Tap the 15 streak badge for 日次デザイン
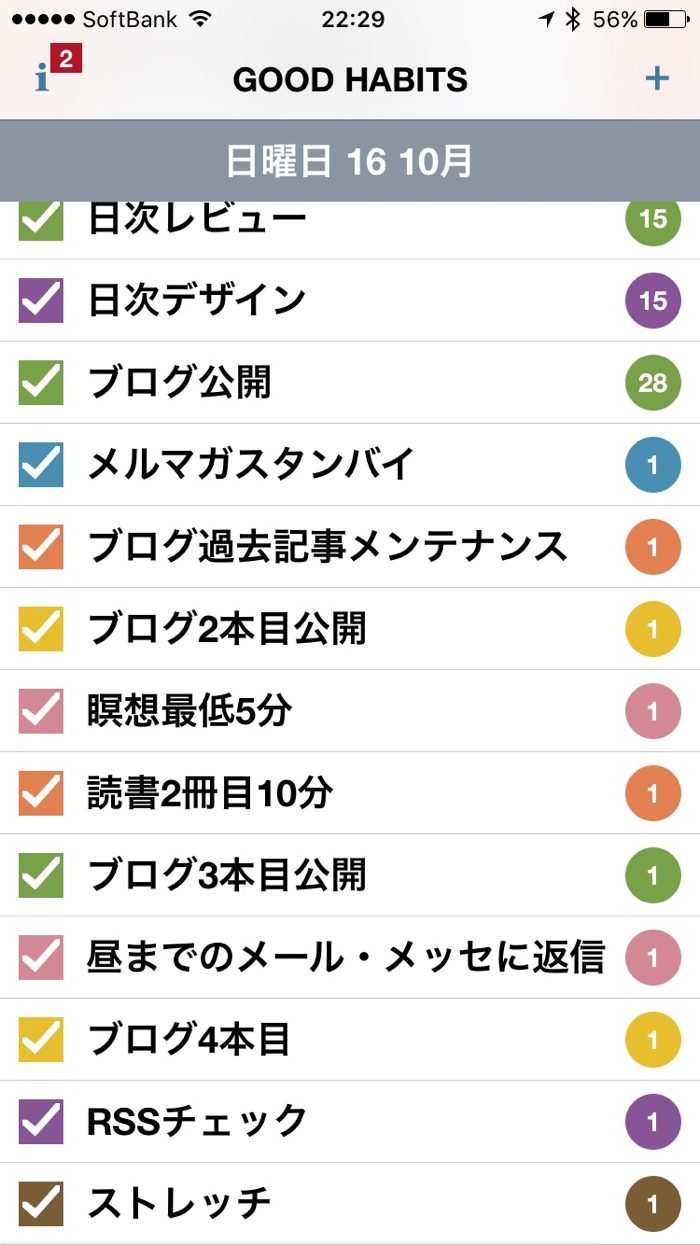The width and height of the screenshot is (700, 1245). 653,300
